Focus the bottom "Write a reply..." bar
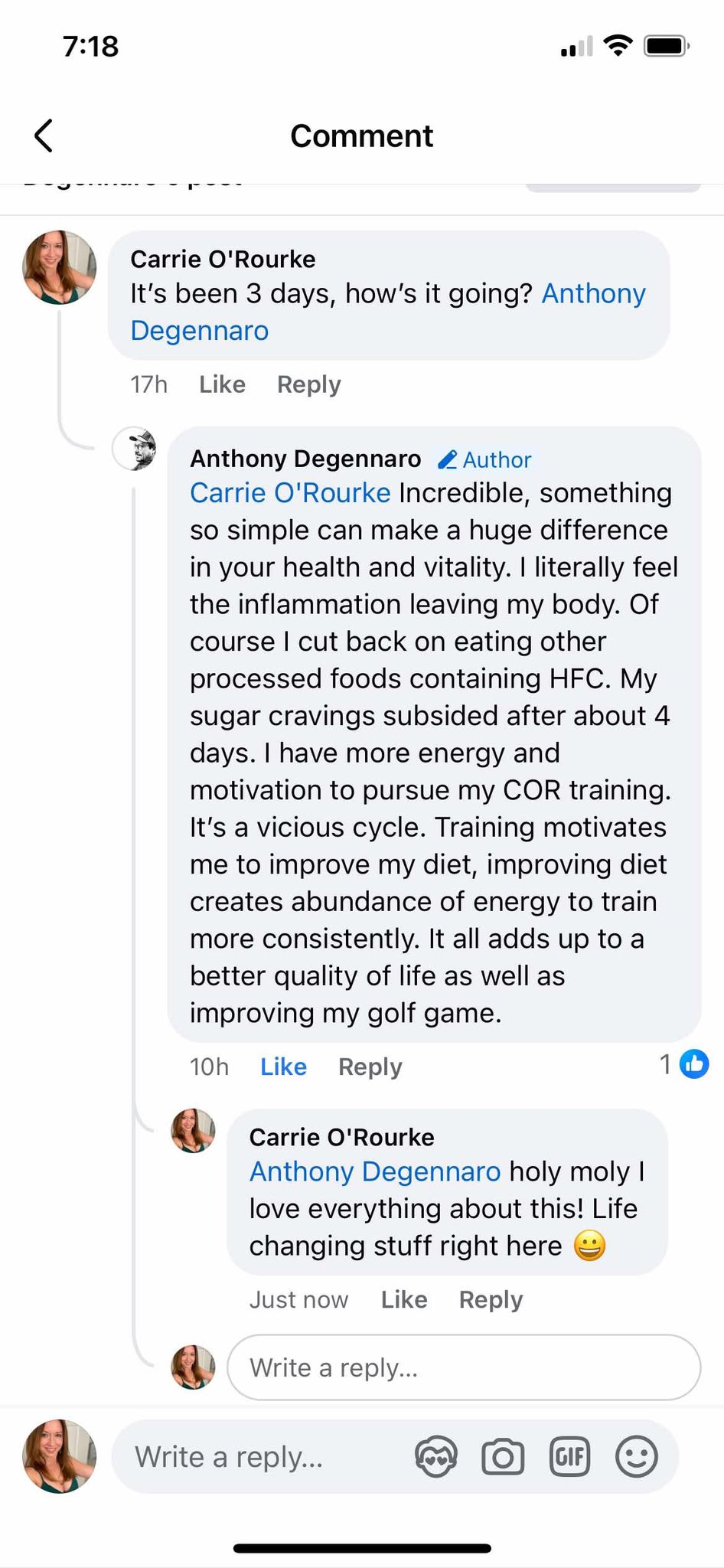The image size is (724, 1568). tap(260, 1456)
